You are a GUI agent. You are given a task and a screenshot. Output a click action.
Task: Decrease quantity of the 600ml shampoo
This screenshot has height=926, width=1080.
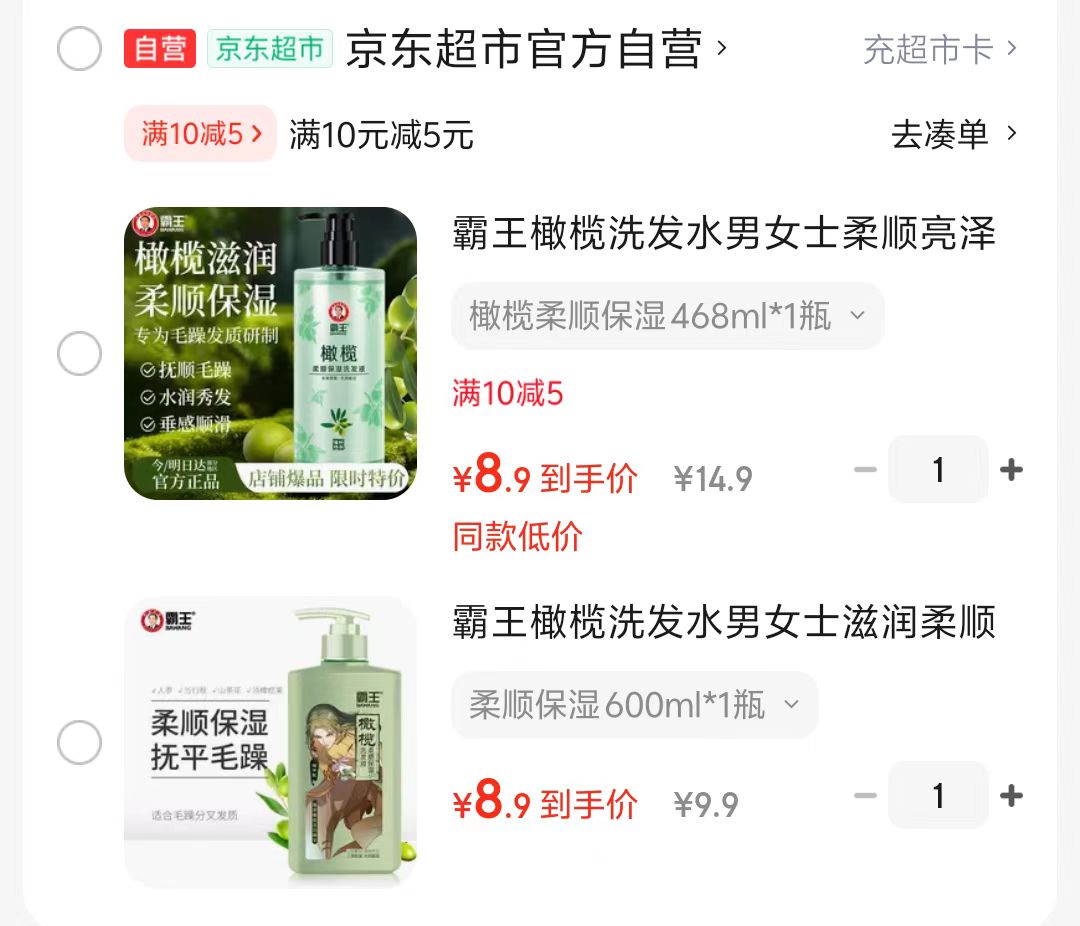(865, 795)
